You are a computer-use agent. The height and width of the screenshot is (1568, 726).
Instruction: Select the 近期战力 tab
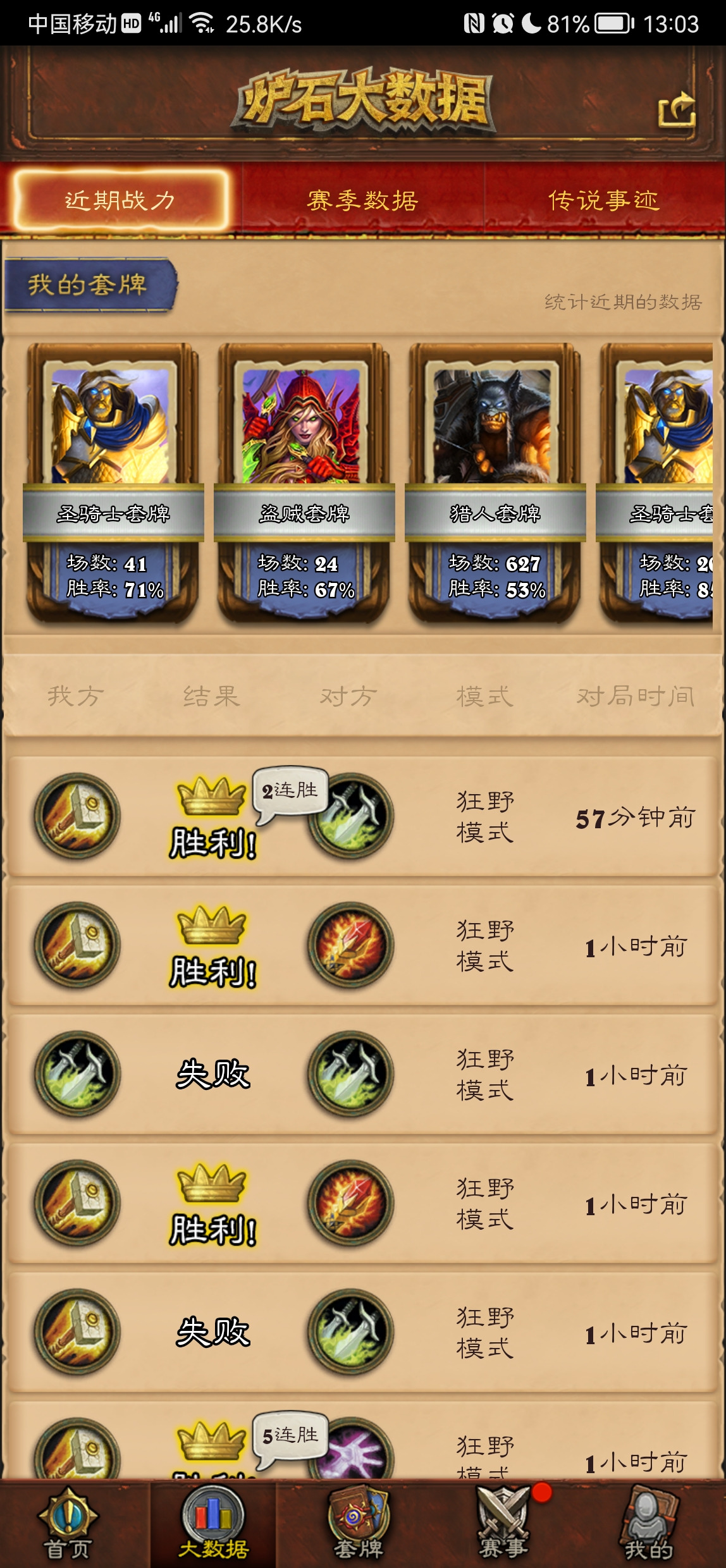(120, 200)
